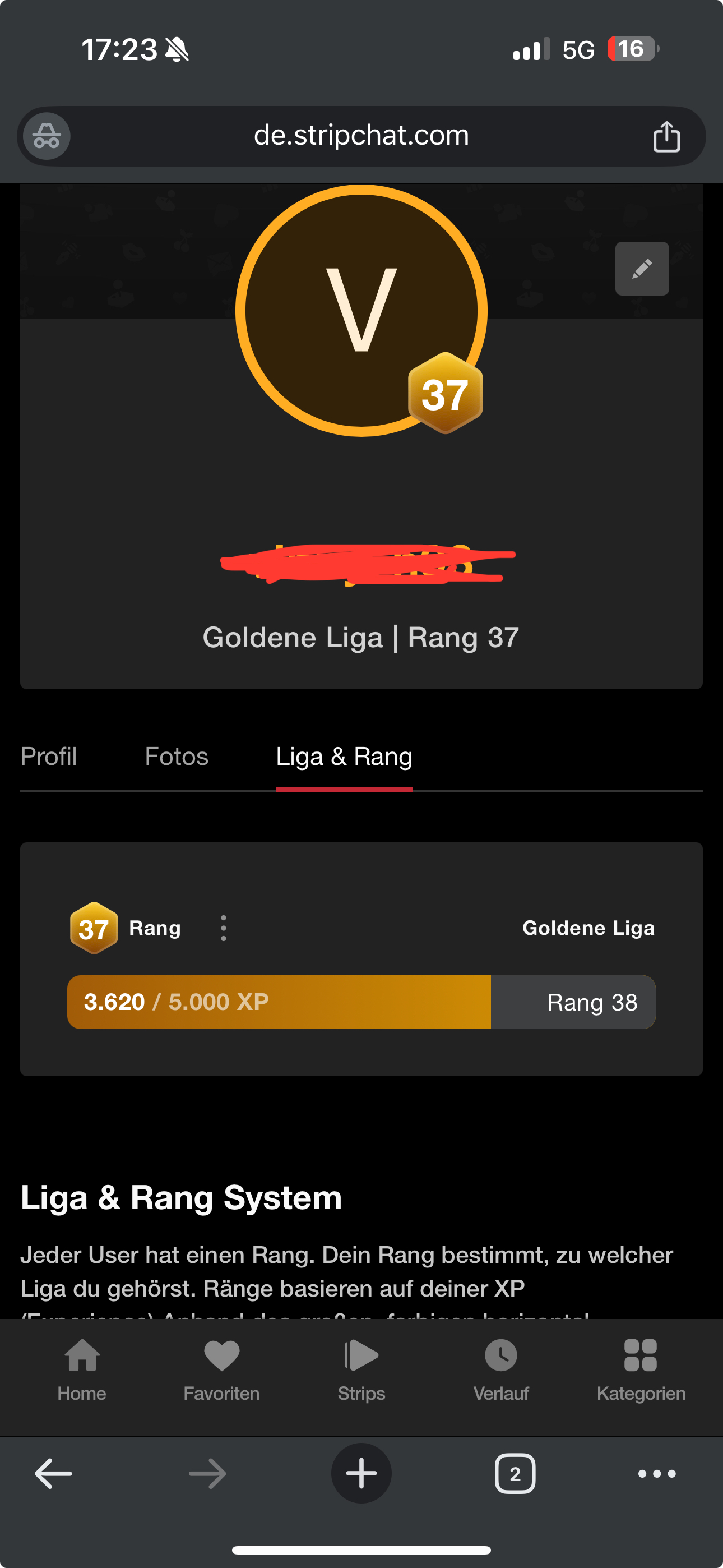Open the Fotos tab
Screen dimensions: 723x1568
pyautogui.click(x=177, y=757)
